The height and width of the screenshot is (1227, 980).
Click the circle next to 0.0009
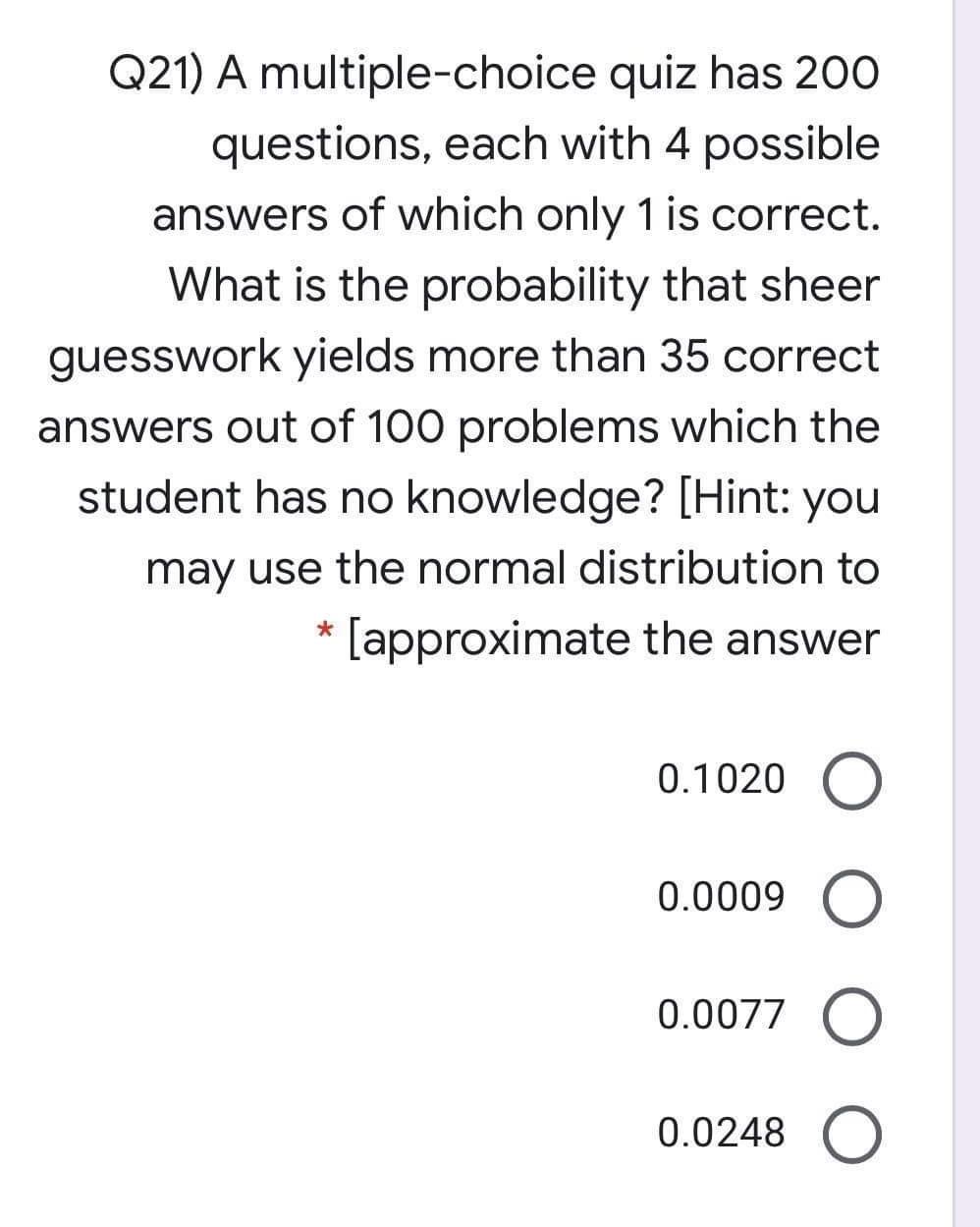pyautogui.click(x=853, y=898)
